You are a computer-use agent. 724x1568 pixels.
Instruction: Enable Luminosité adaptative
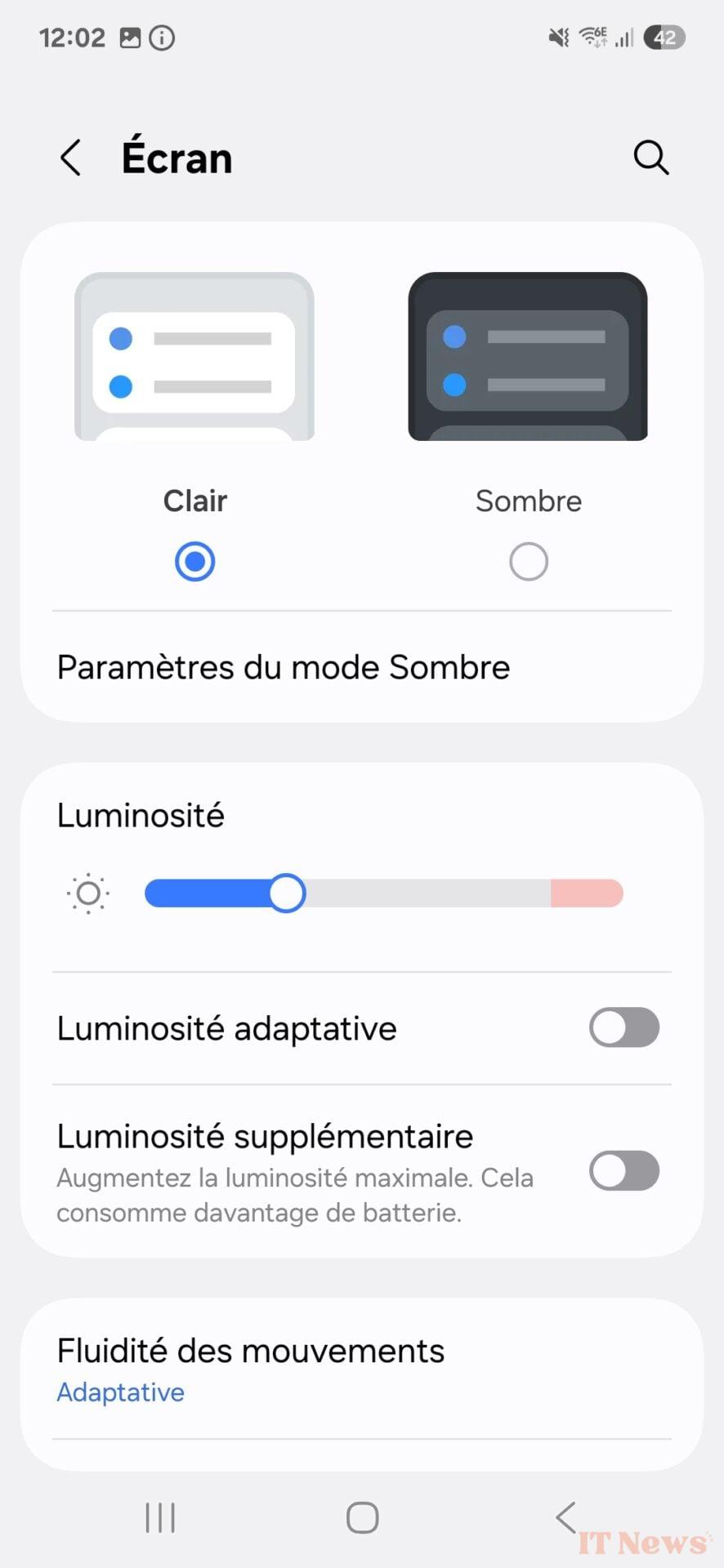tap(624, 1027)
